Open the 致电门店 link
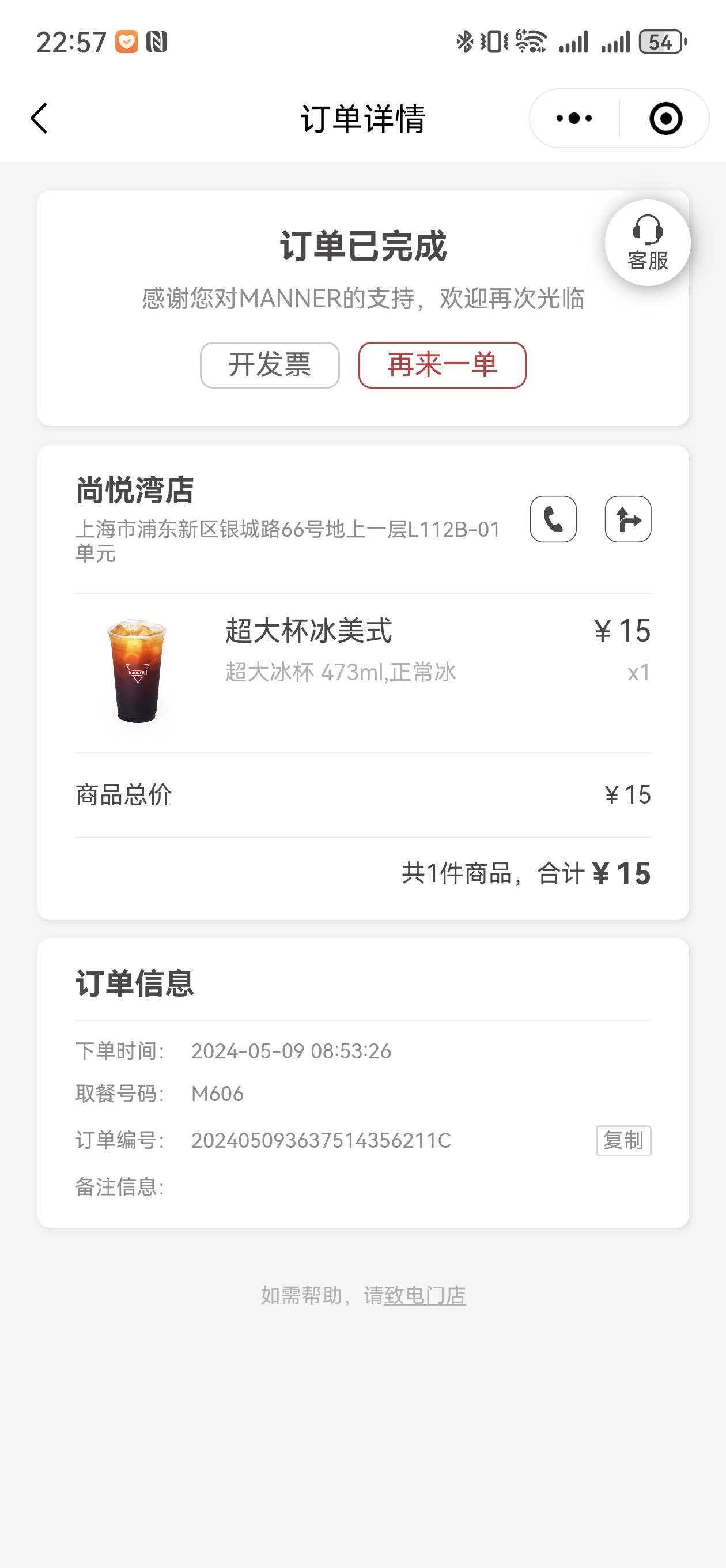The width and height of the screenshot is (726, 1568). [425, 1295]
